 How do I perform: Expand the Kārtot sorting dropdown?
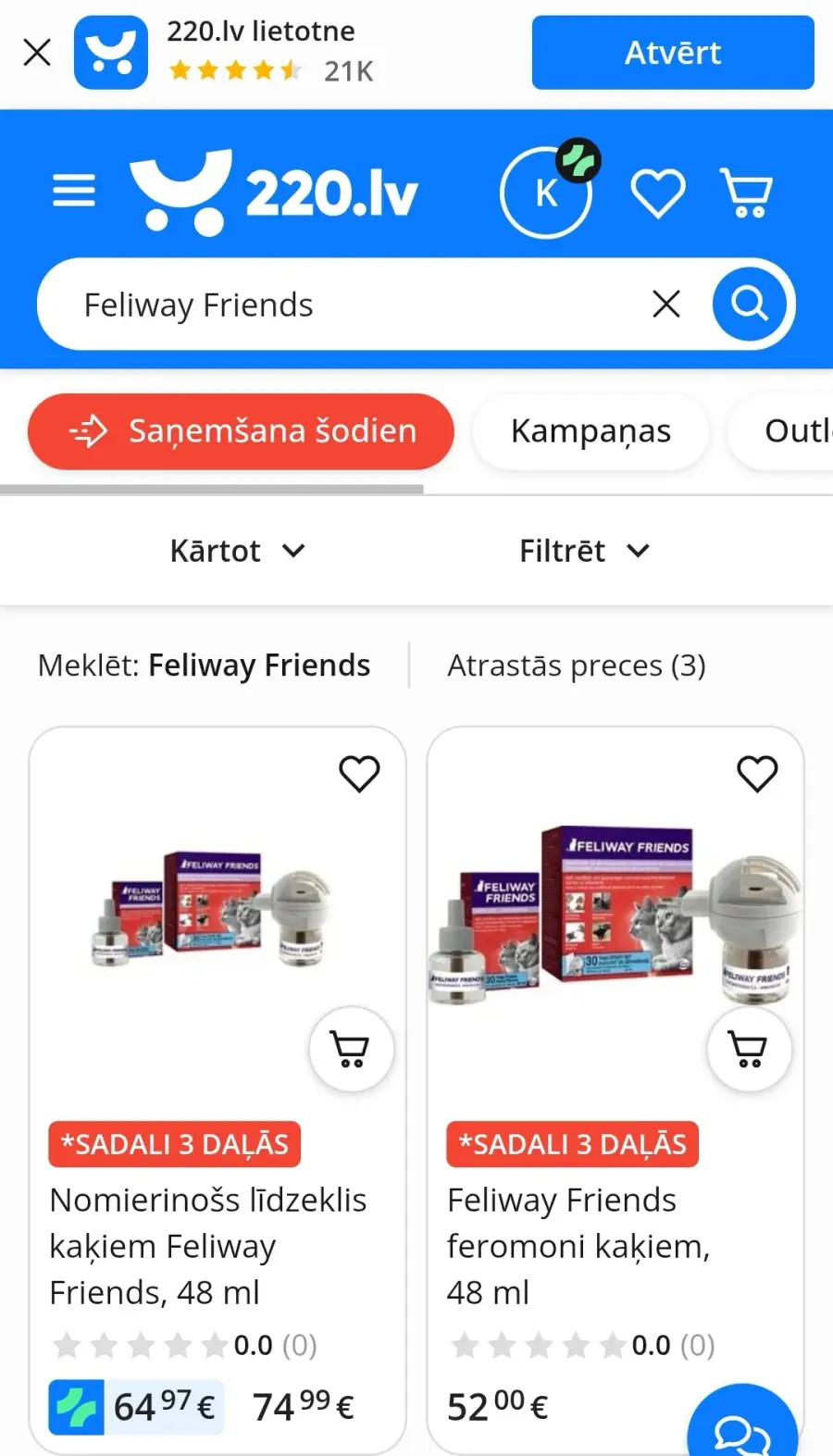point(237,551)
